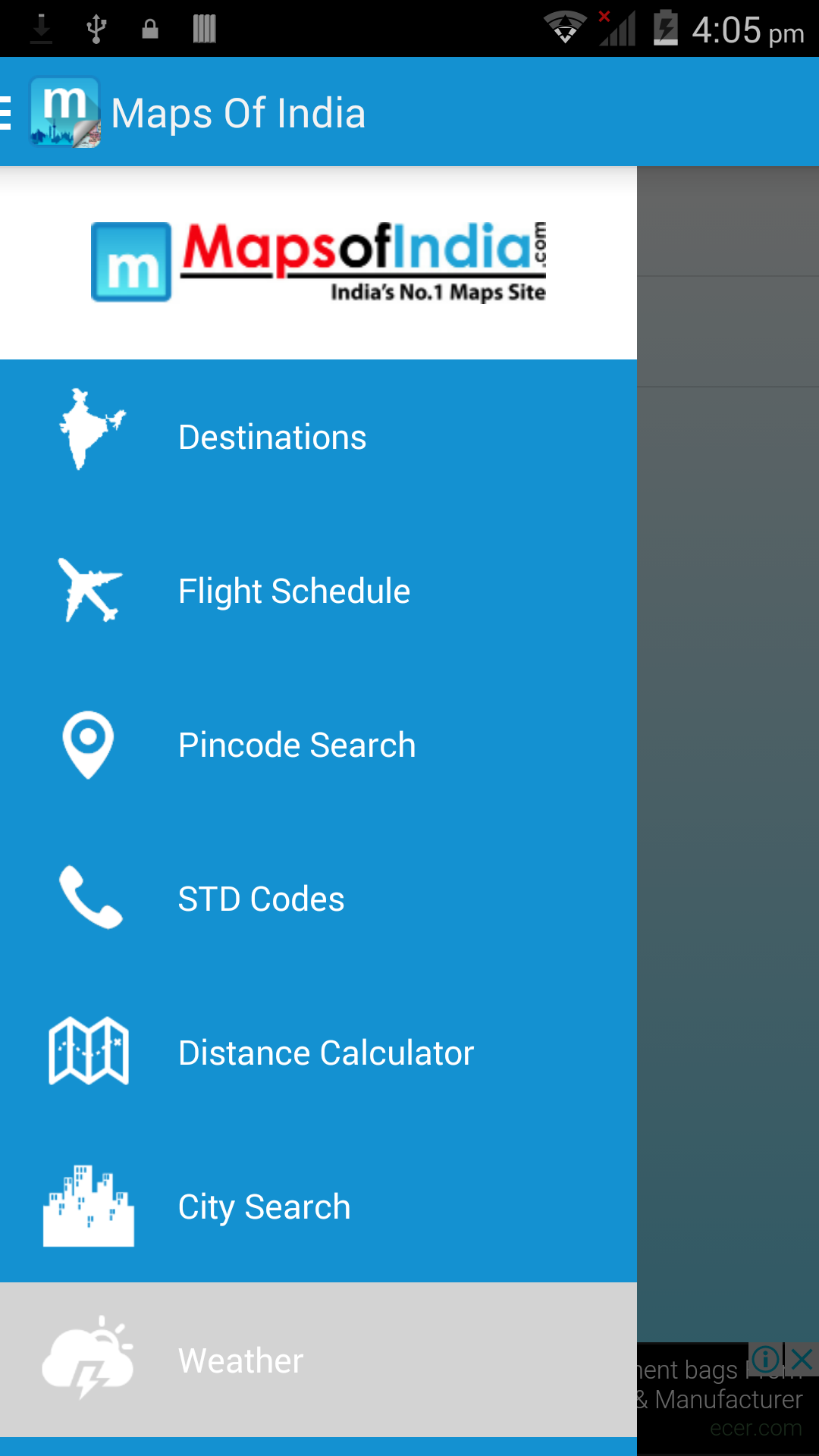This screenshot has height=1456, width=819.
Task: Open the navigation drawer hamburger menu
Action: coord(6,111)
